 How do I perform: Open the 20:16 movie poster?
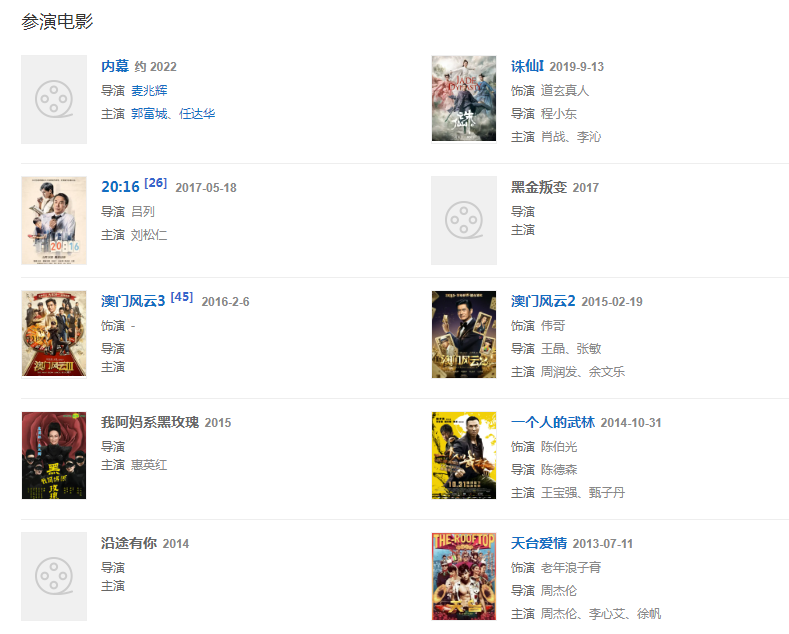54,220
